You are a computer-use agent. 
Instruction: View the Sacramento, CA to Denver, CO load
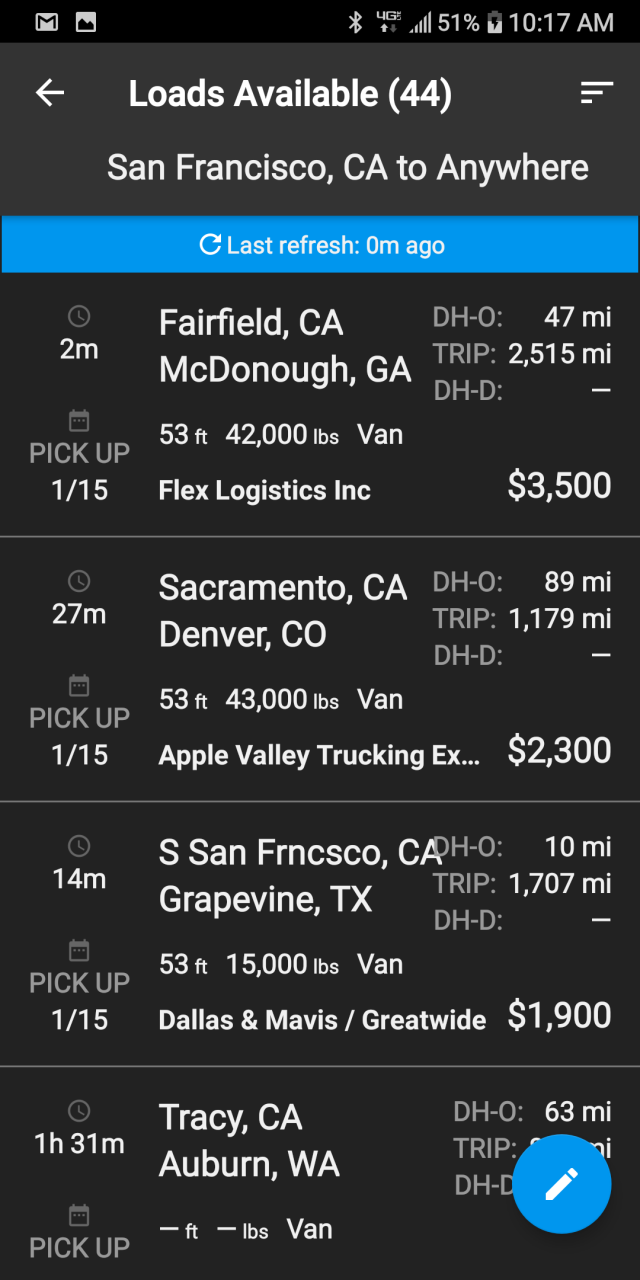click(x=320, y=670)
